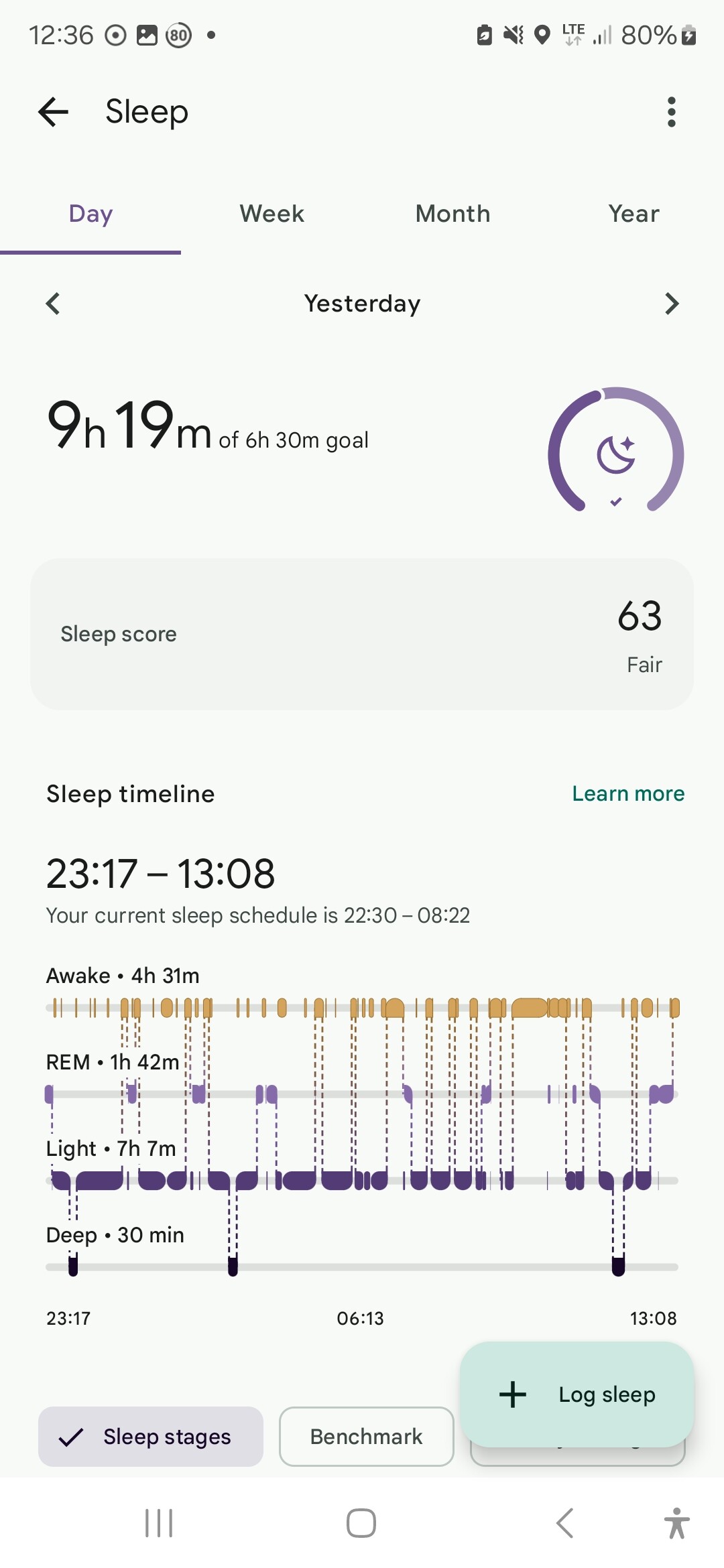This screenshot has height=1568, width=724.
Task: Open the three-dot overflow menu
Action: tap(671, 112)
